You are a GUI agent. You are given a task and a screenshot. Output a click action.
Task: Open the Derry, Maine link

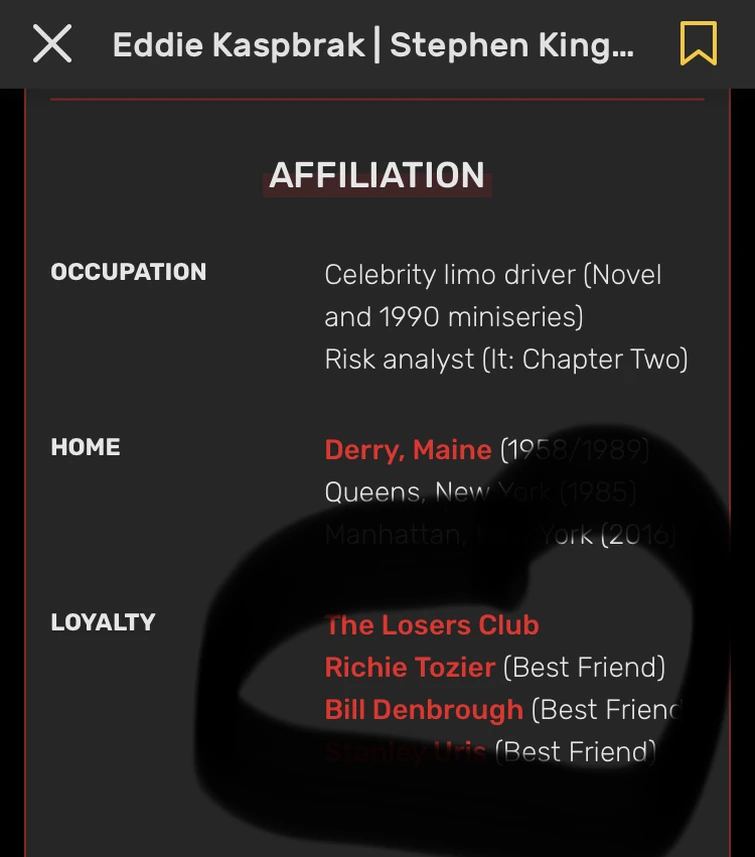coord(407,450)
